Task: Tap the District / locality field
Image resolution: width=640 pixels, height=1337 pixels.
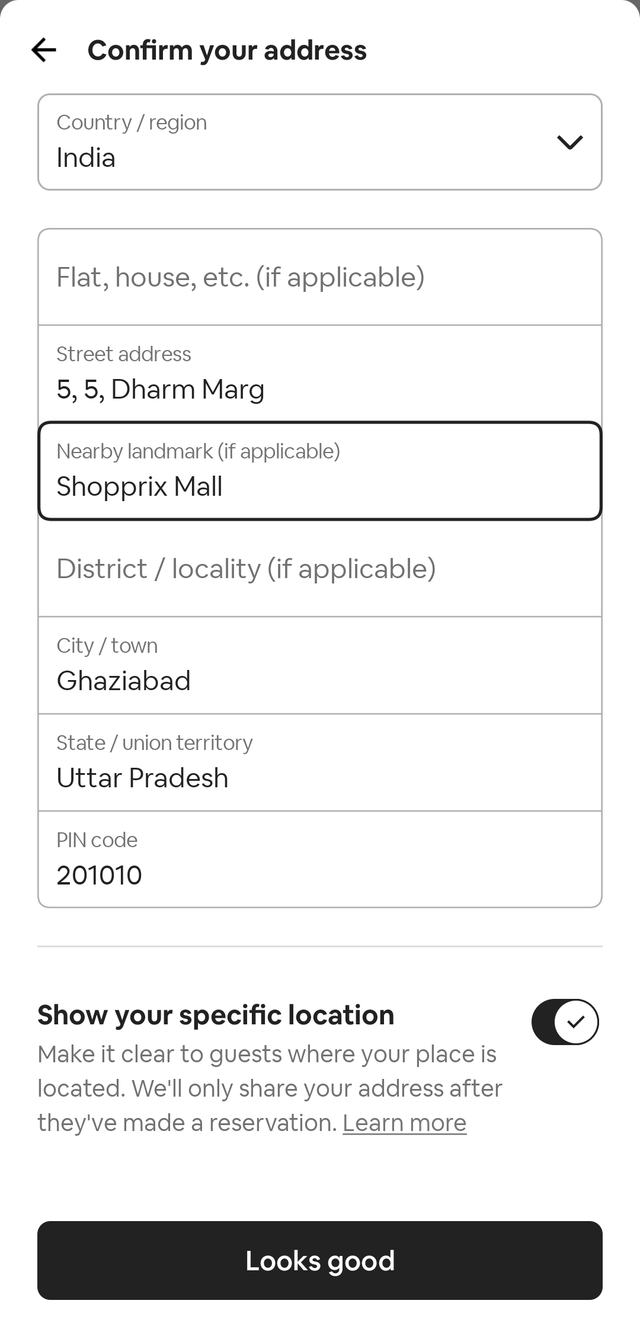Action: coord(320,568)
